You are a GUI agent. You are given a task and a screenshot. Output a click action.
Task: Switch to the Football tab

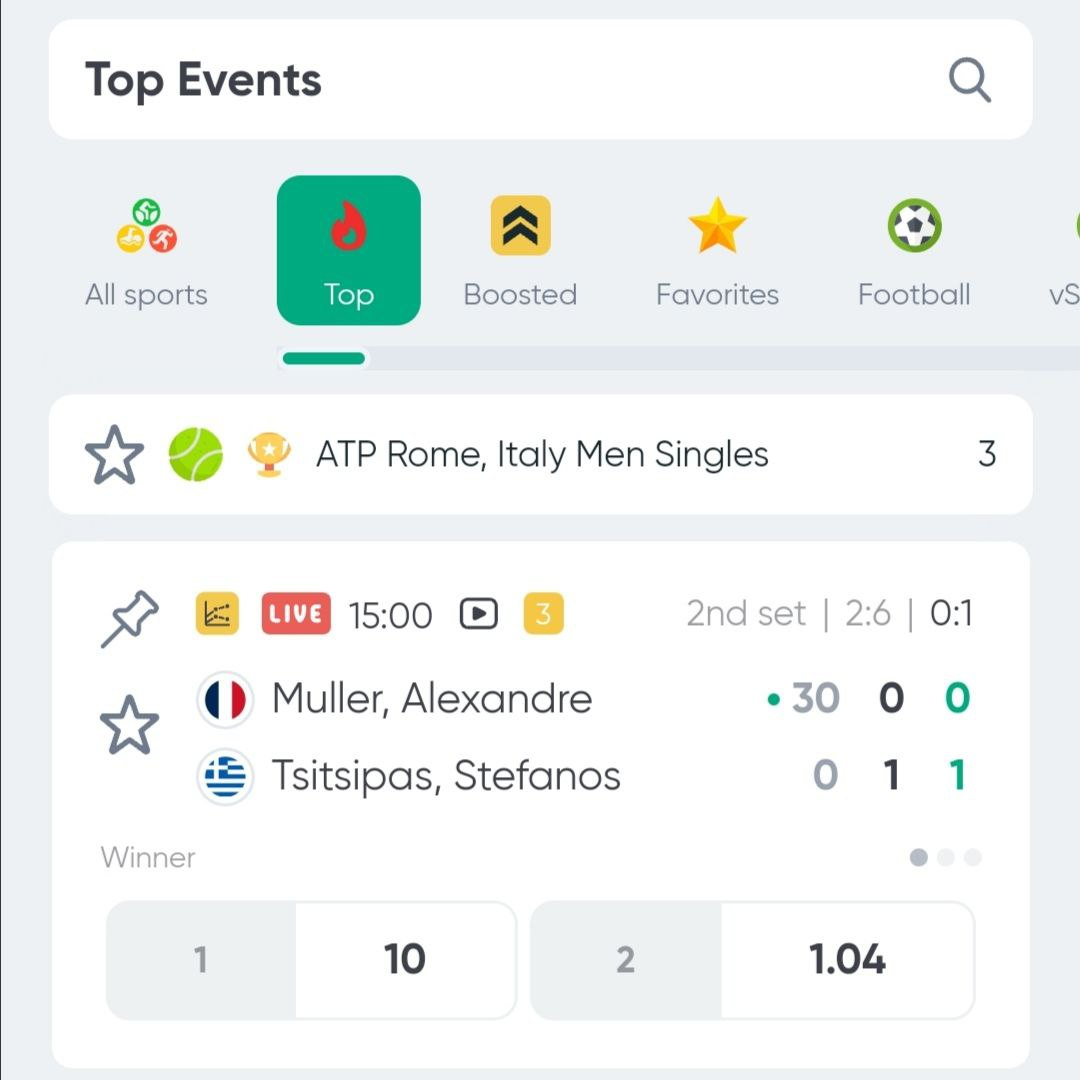coord(914,252)
